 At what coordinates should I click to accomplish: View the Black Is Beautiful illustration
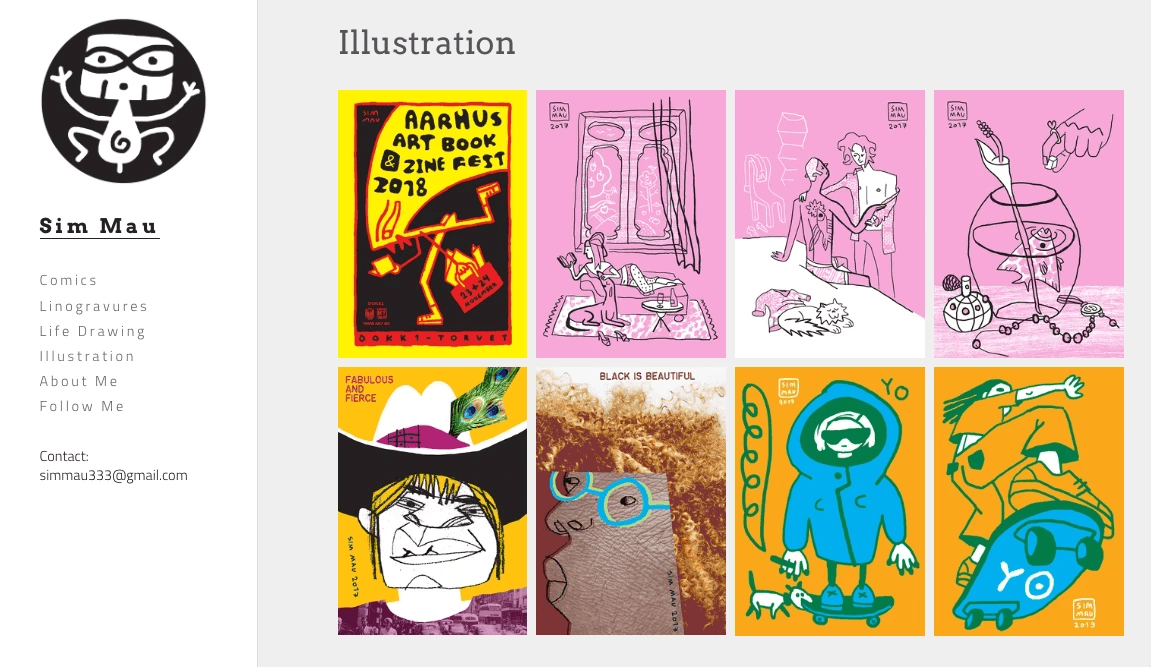tap(631, 501)
